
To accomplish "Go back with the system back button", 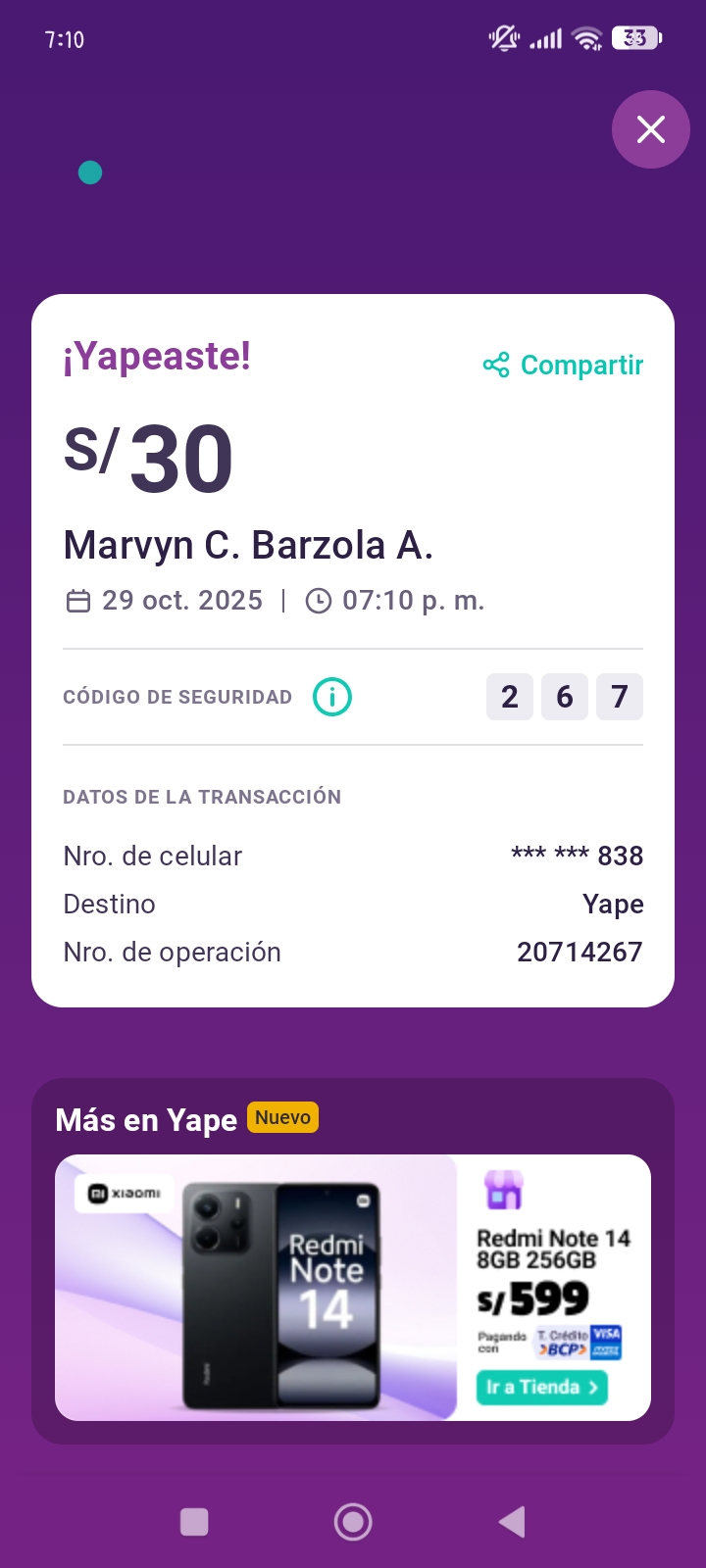I will (512, 1522).
